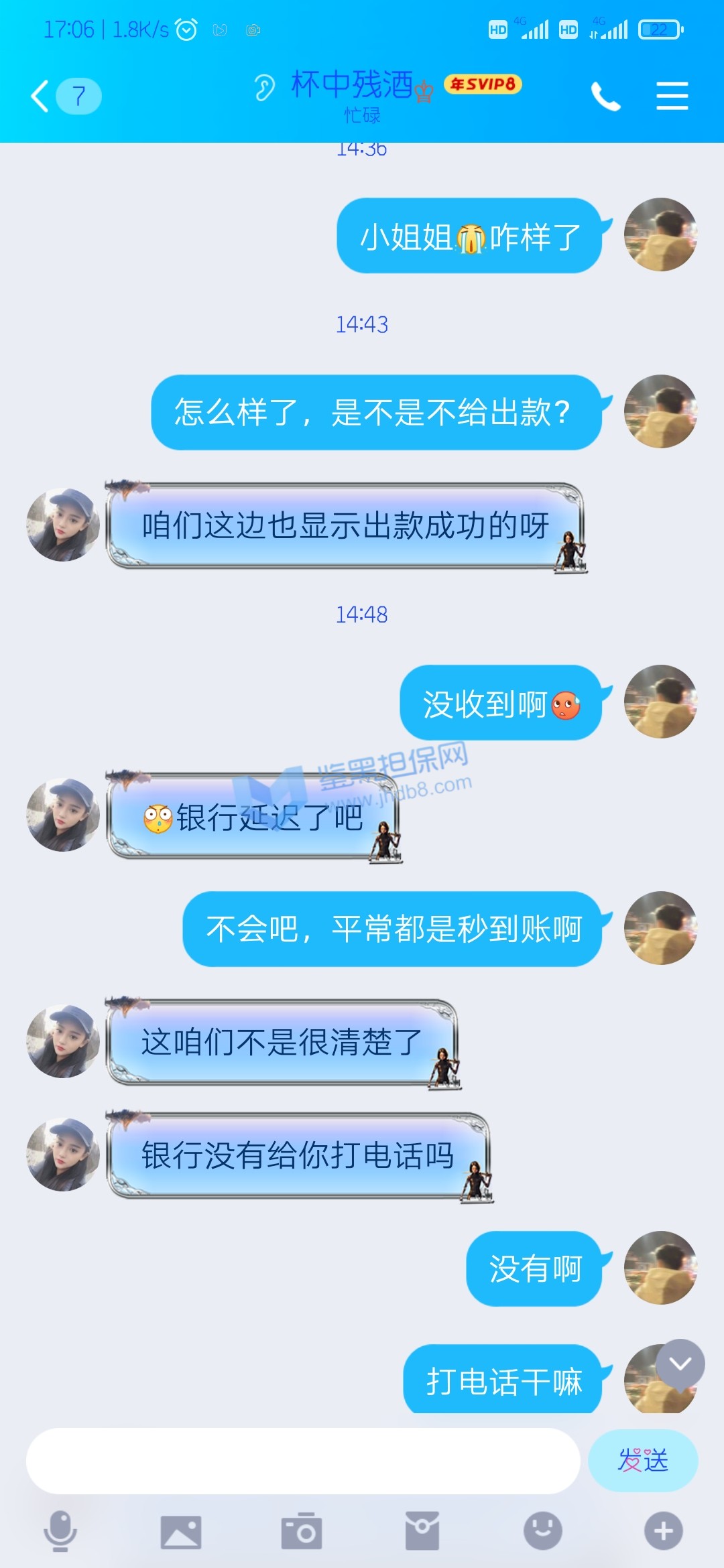Start a voice call with this contact
Screen dimensions: 724x1568
point(605,96)
